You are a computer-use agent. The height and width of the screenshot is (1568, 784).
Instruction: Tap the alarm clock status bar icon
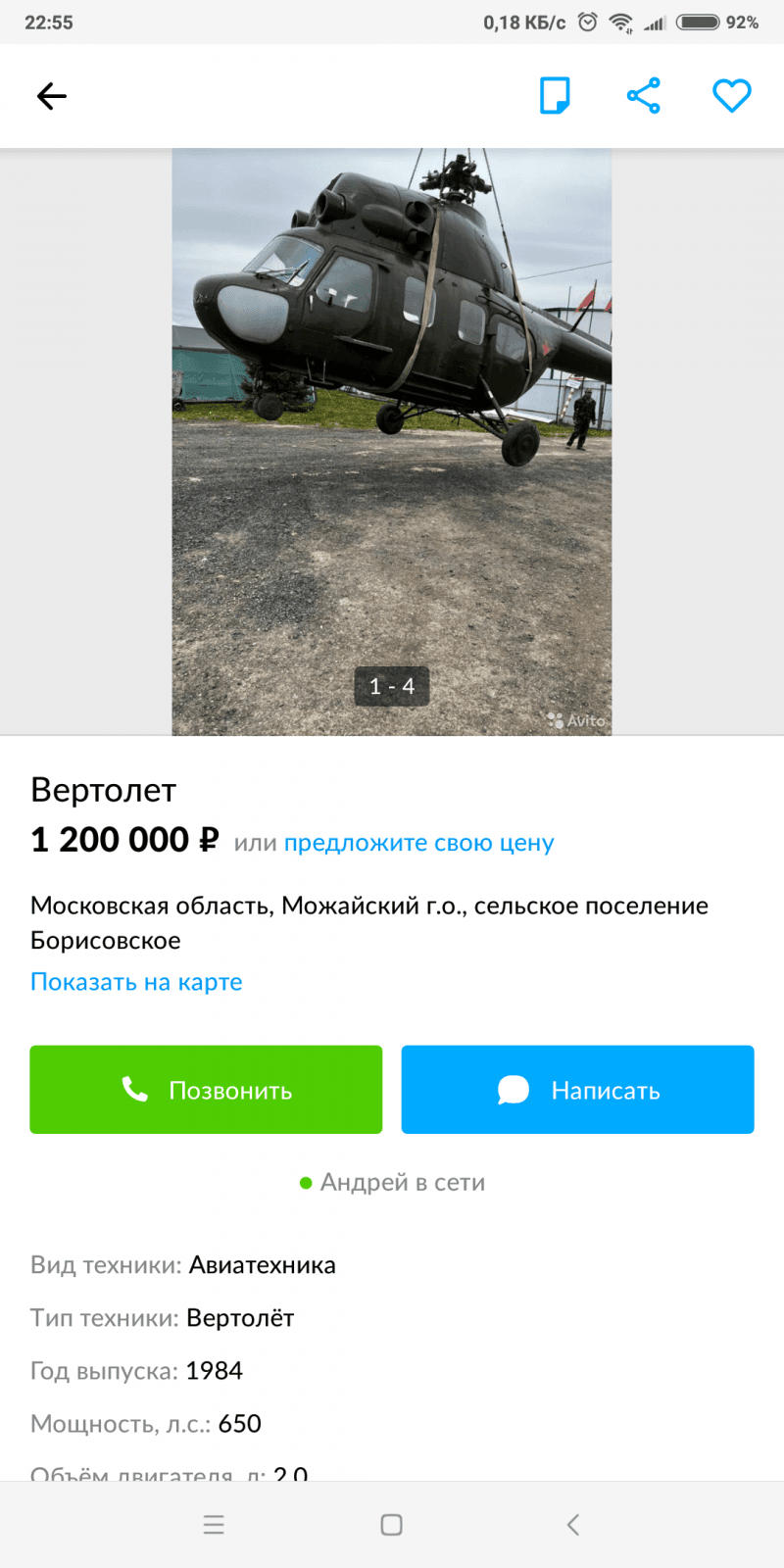click(586, 22)
